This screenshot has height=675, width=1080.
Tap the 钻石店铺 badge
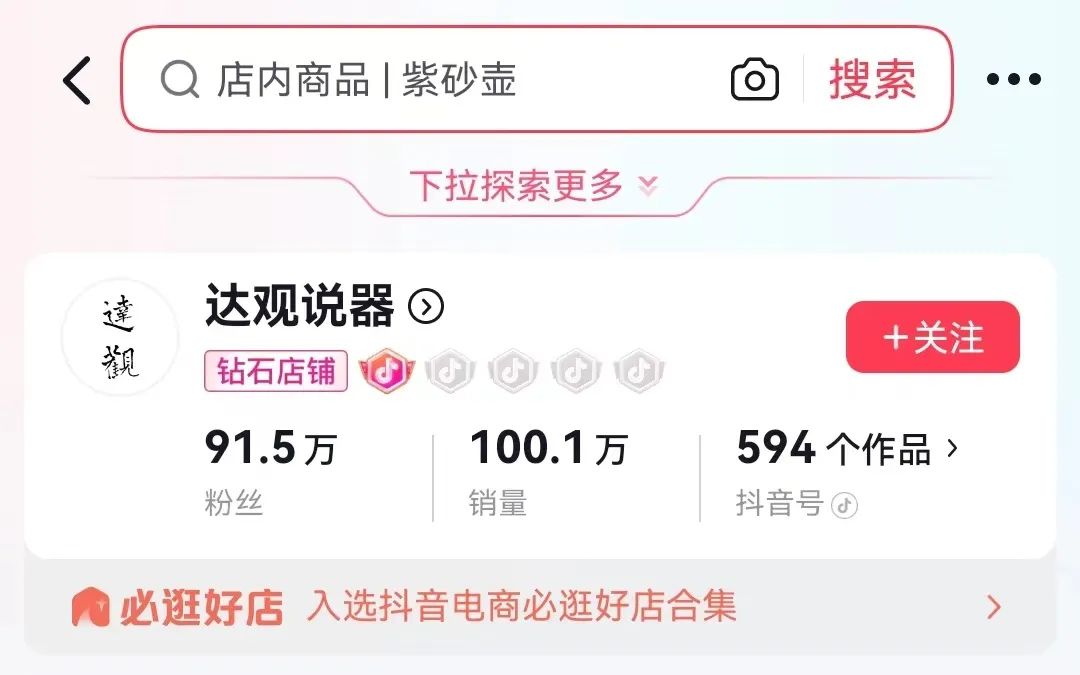tap(276, 371)
